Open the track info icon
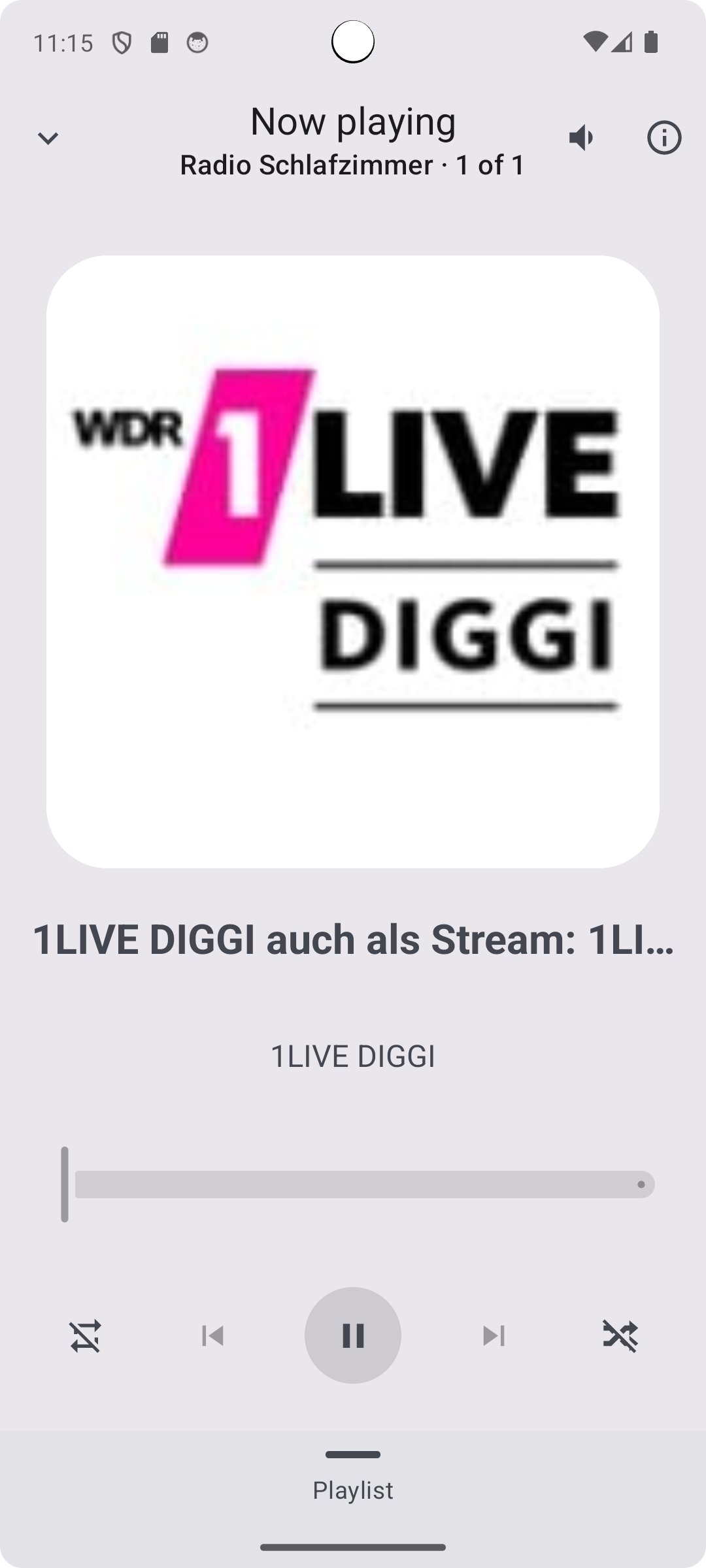 coord(664,138)
